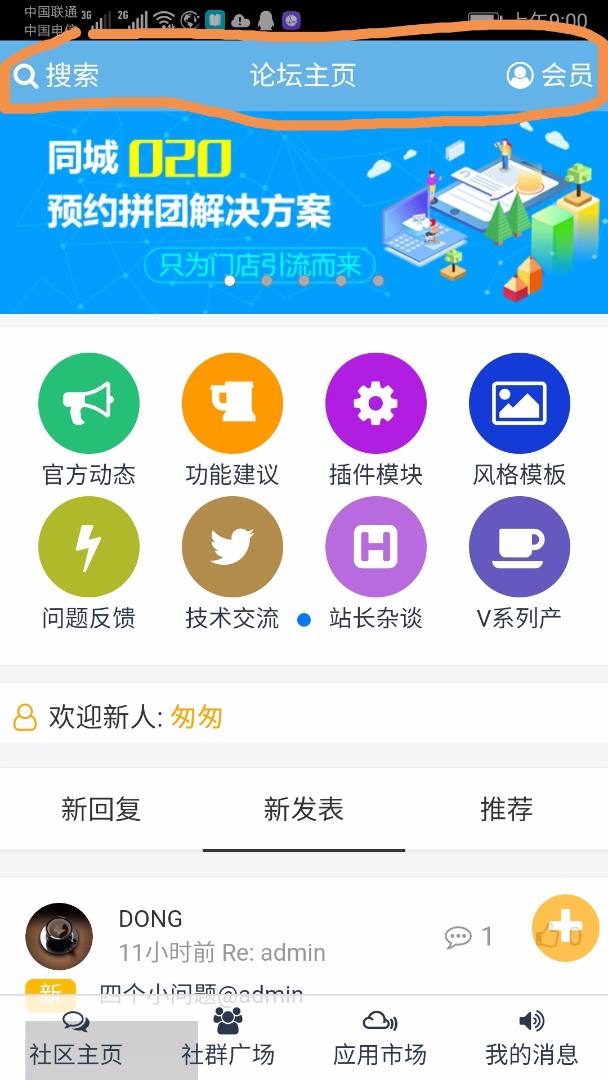Screen dimensions: 608x1080
Task: Open the 同城O2O banner
Action: tap(304, 212)
